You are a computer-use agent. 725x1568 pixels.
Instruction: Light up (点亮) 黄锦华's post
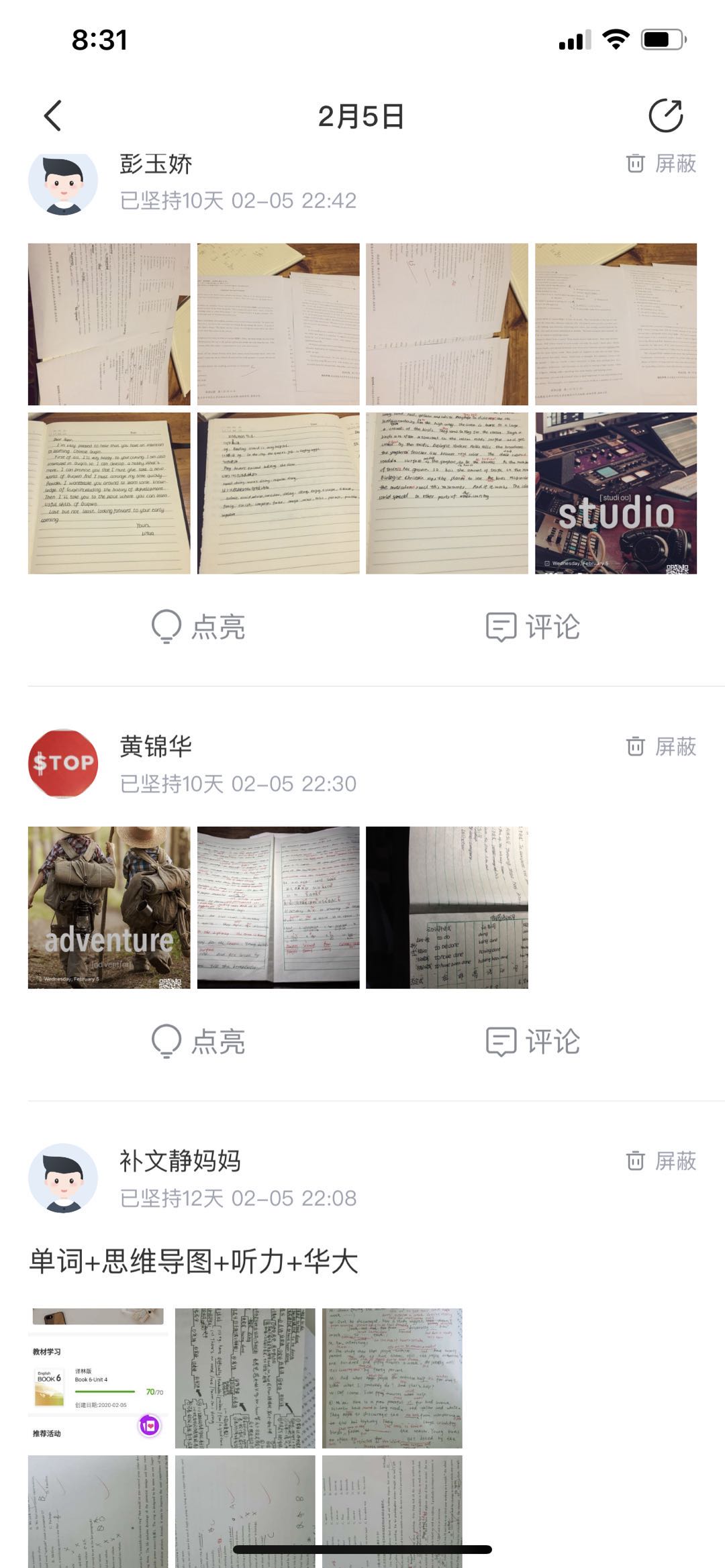(199, 1041)
